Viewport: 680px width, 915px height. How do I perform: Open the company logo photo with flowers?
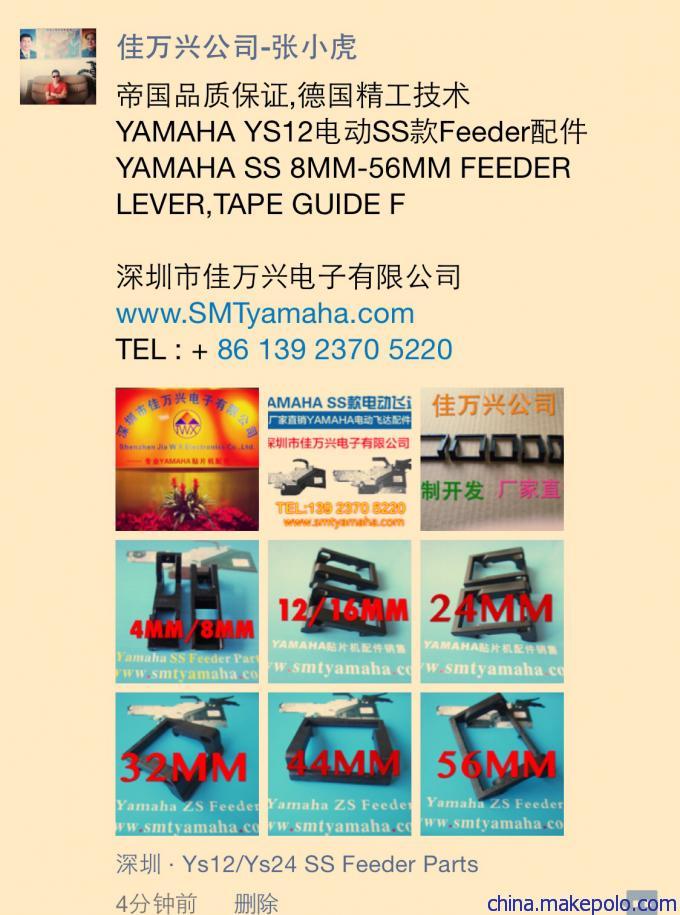tap(187, 459)
